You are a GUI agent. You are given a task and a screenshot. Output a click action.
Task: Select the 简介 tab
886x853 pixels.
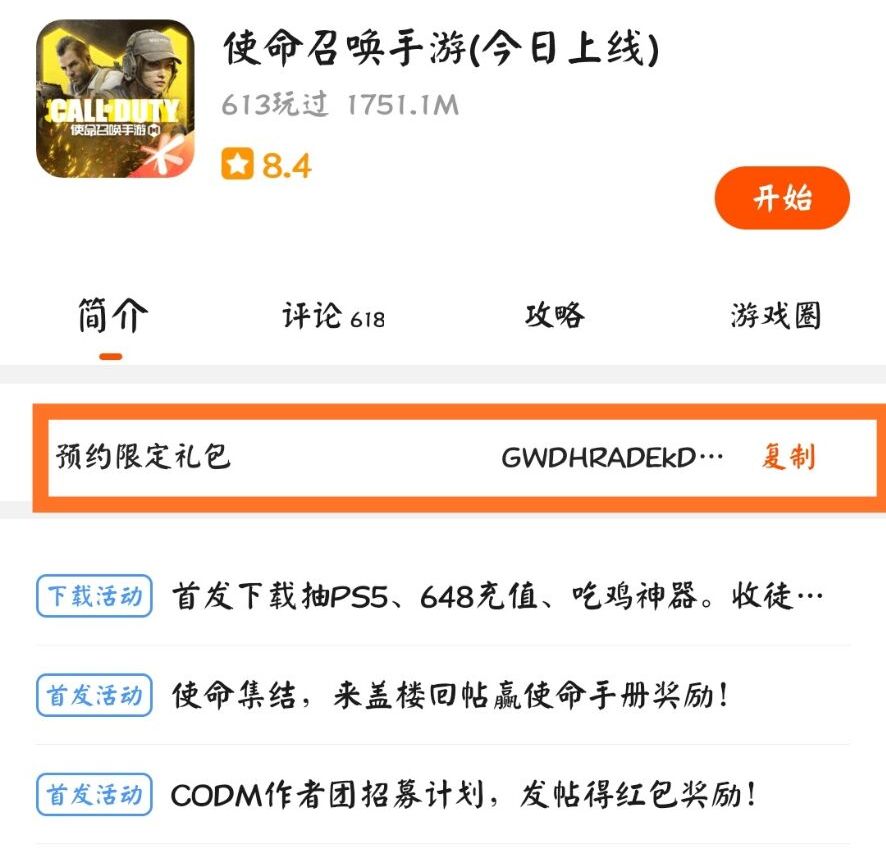click(x=112, y=316)
